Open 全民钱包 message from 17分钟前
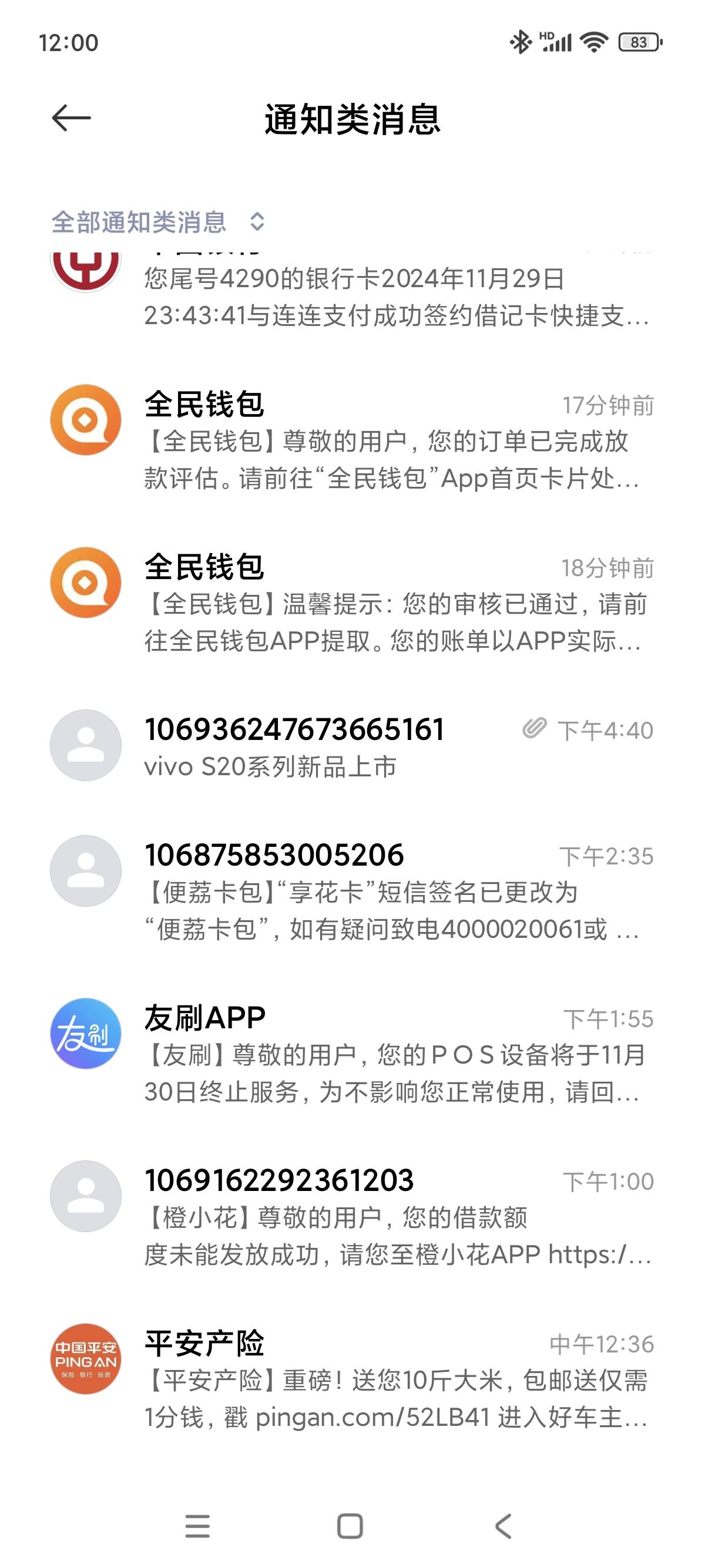The height and width of the screenshot is (1568, 705). click(352, 440)
